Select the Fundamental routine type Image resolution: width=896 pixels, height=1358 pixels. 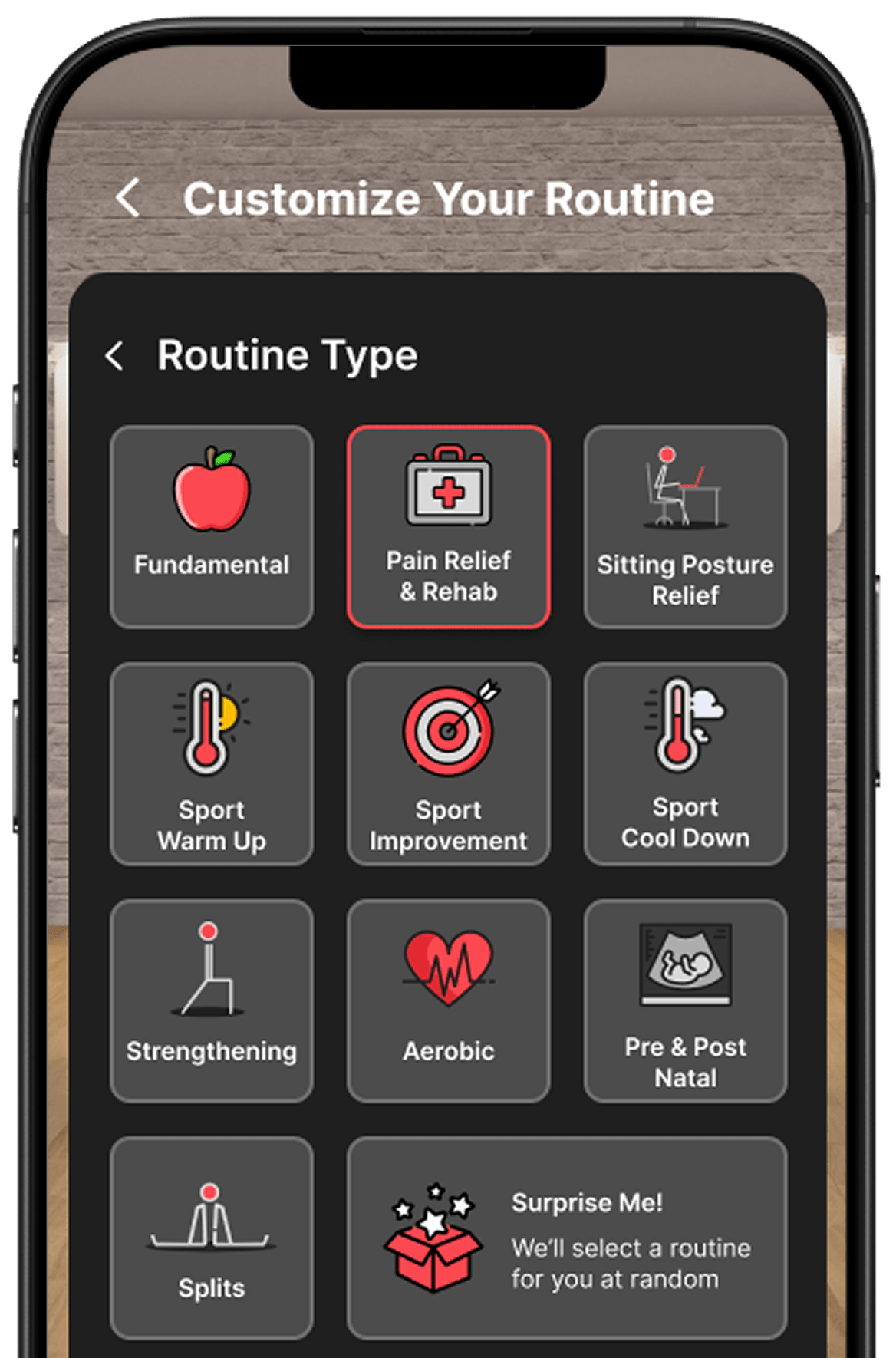click(x=212, y=527)
